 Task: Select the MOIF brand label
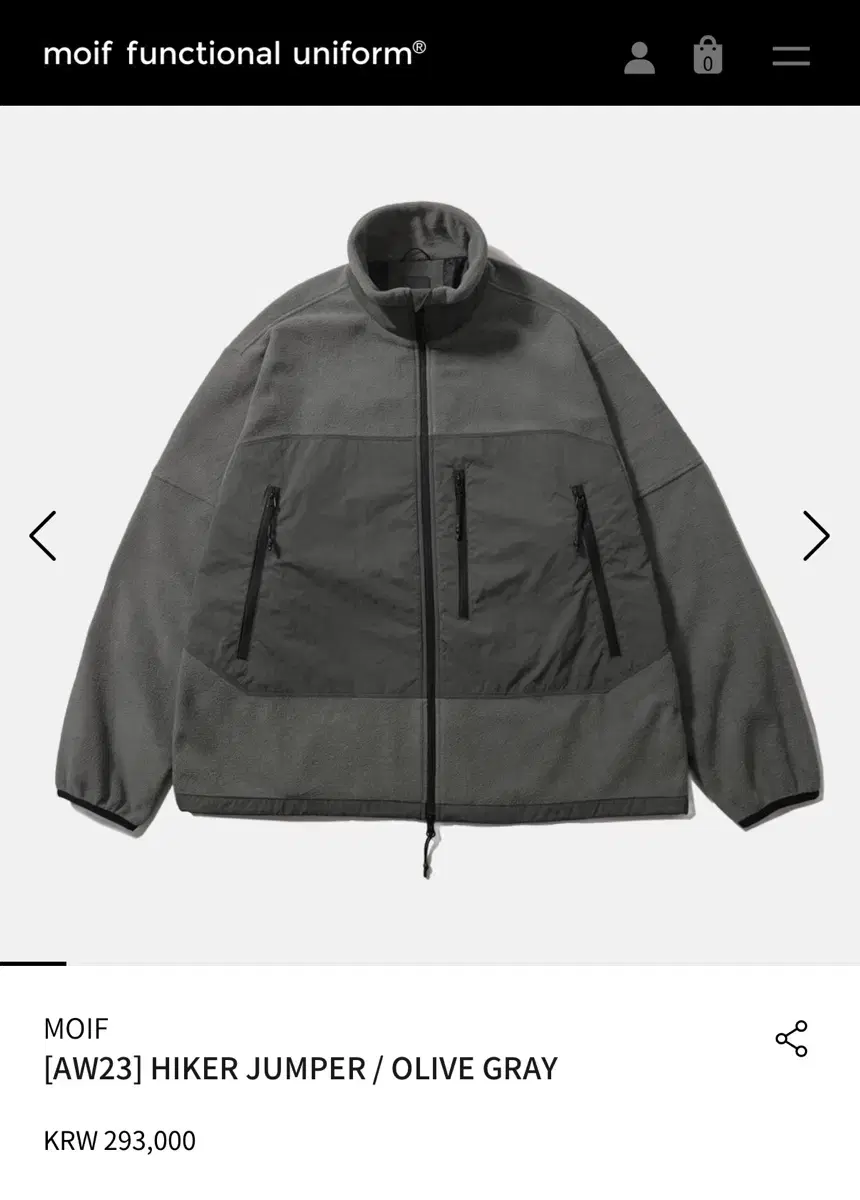76,1027
